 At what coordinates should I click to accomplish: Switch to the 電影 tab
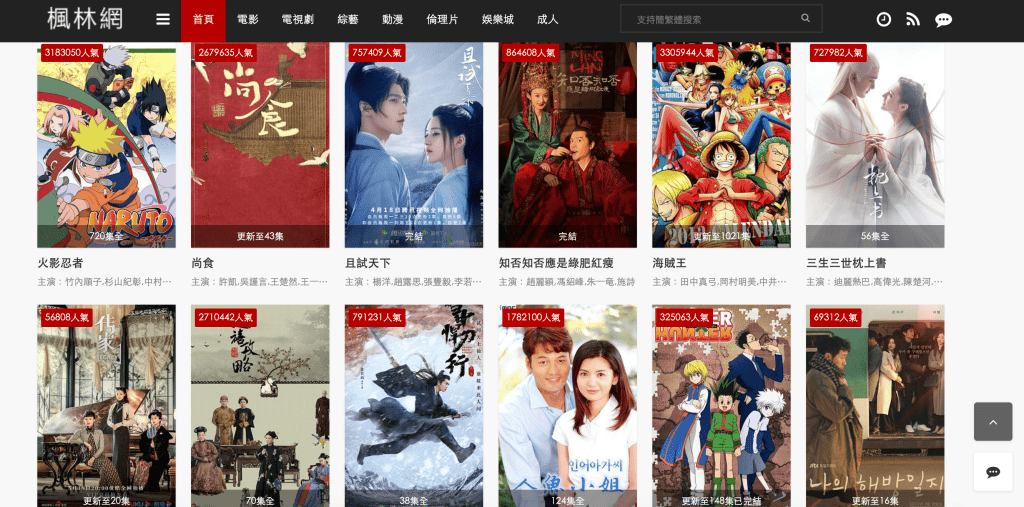click(x=247, y=19)
